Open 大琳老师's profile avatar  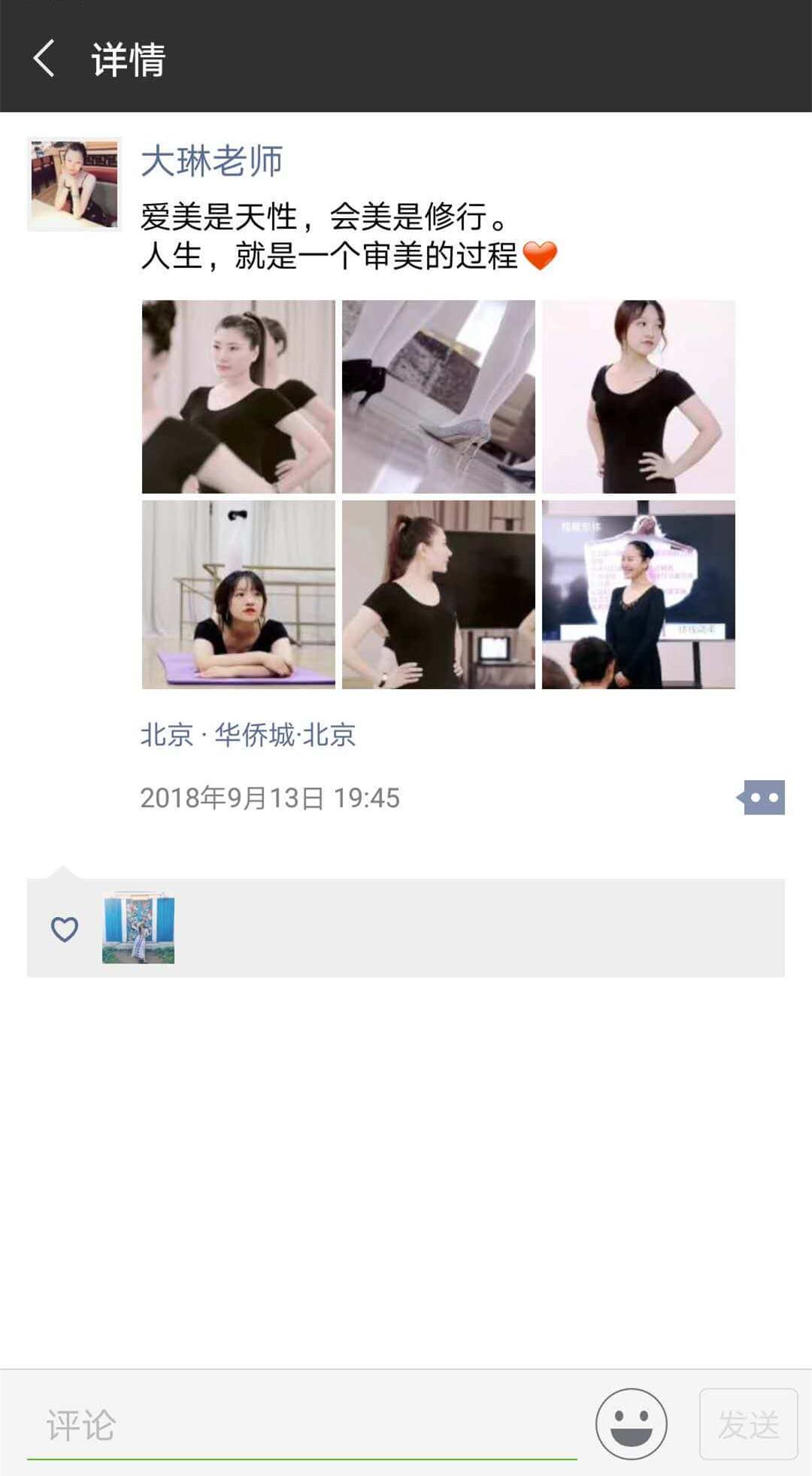[74, 184]
